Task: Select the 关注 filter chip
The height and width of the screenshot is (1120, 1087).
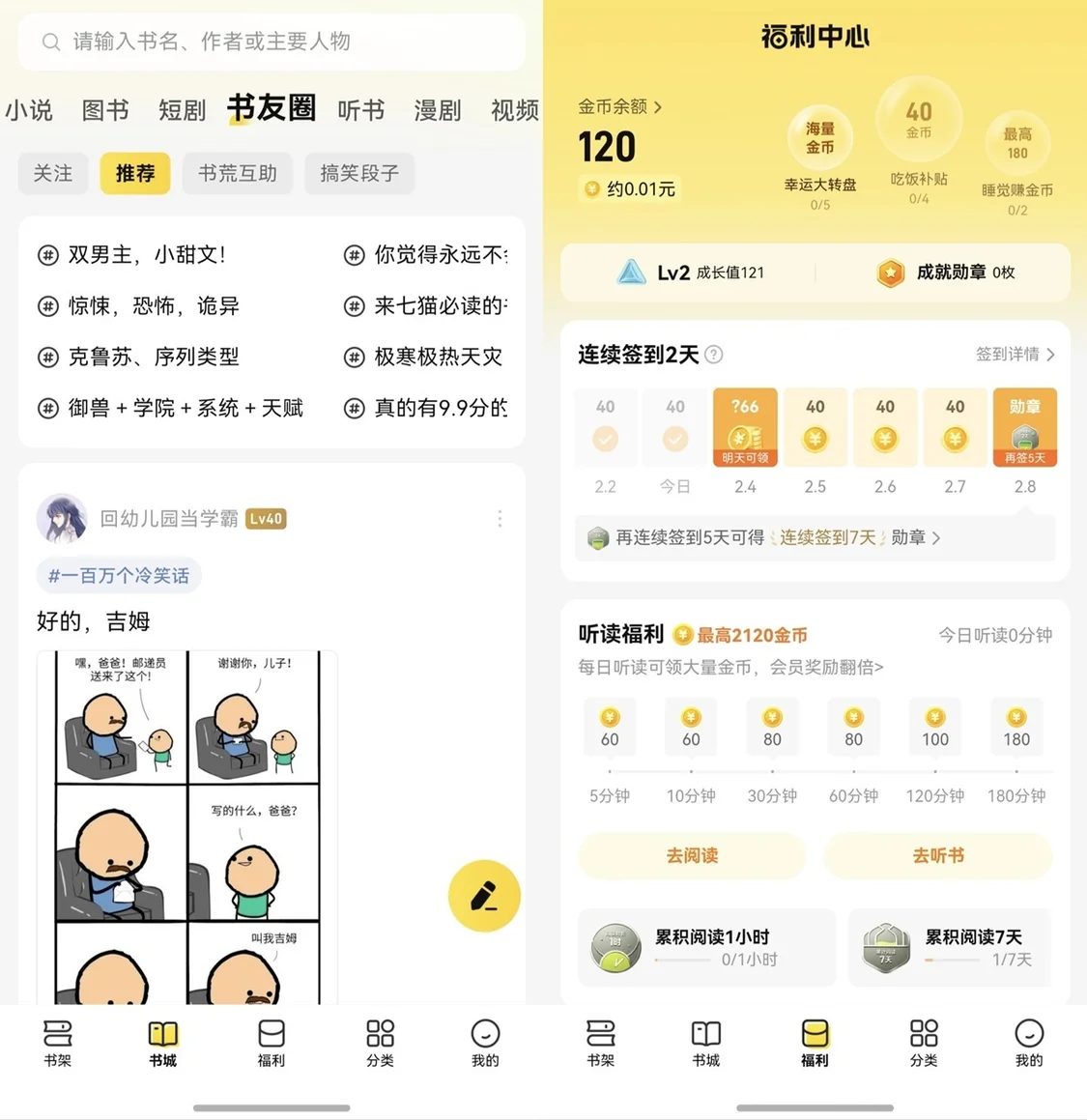Action: coord(53,173)
